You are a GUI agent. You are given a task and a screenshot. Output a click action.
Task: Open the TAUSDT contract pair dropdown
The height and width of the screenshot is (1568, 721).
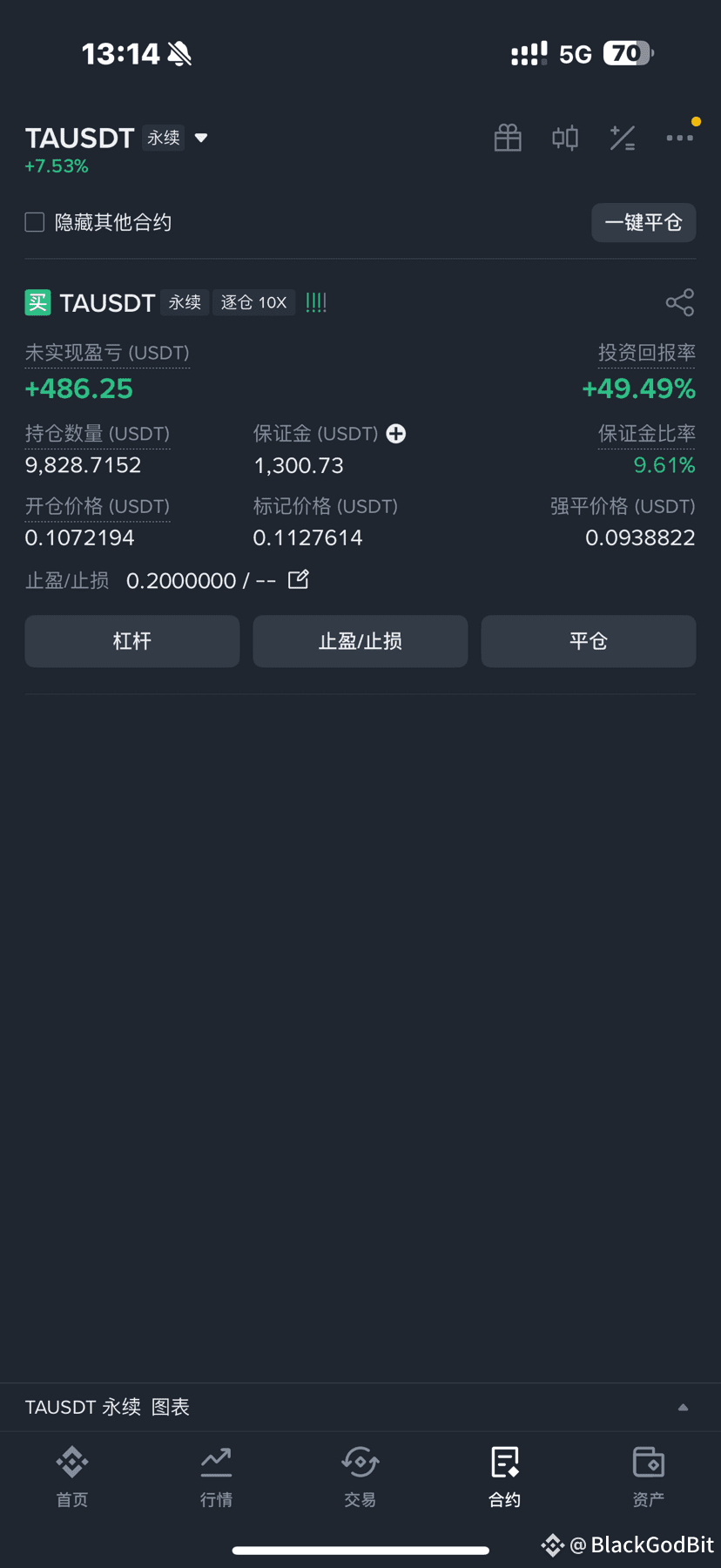(x=201, y=138)
